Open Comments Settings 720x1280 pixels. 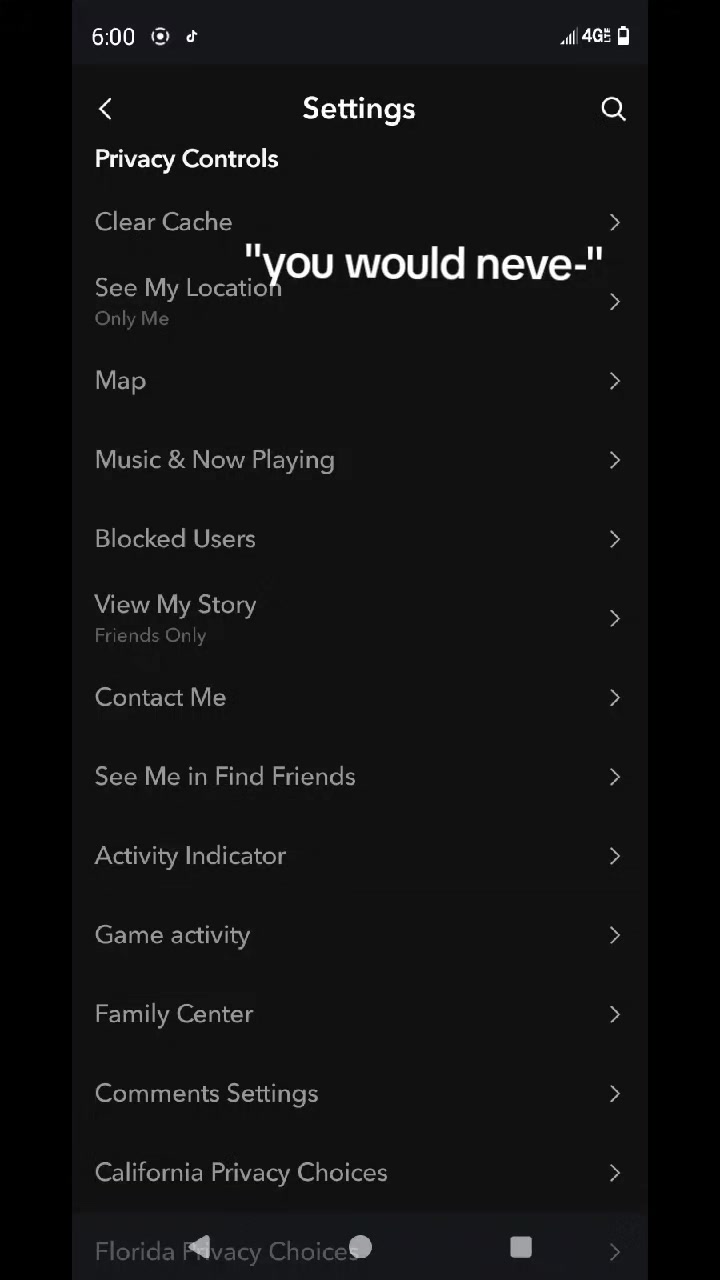point(360,1093)
